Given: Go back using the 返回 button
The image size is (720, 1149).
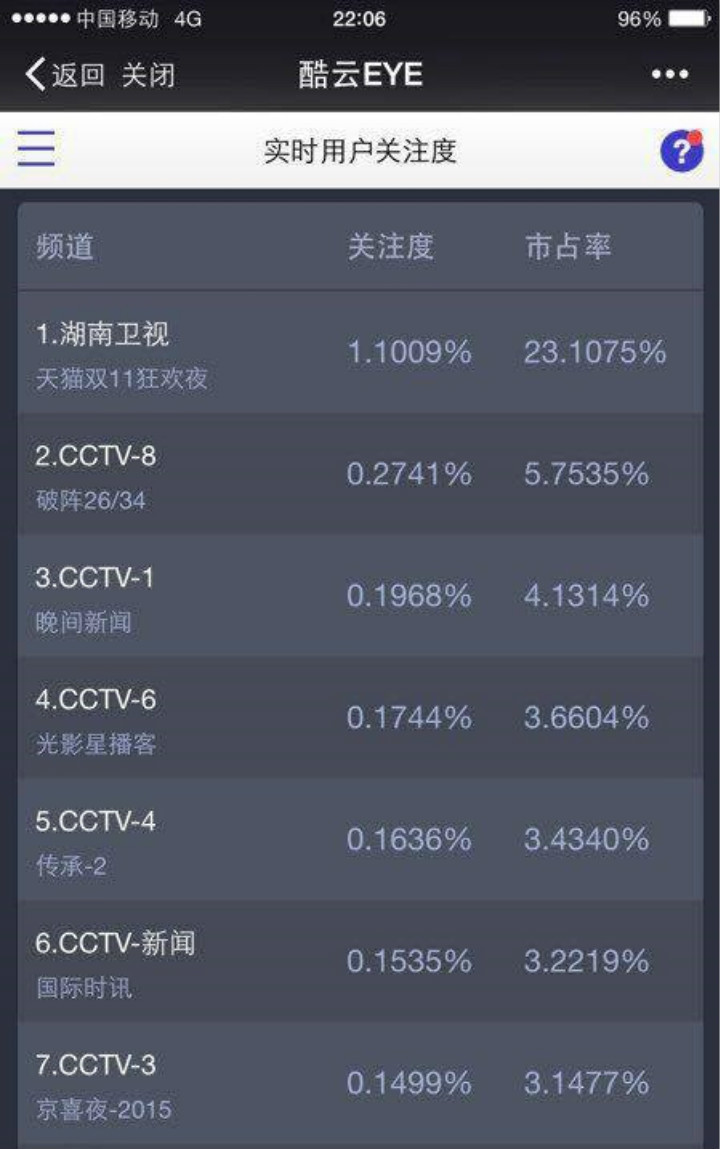Looking at the screenshot, I should pyautogui.click(x=65, y=75).
